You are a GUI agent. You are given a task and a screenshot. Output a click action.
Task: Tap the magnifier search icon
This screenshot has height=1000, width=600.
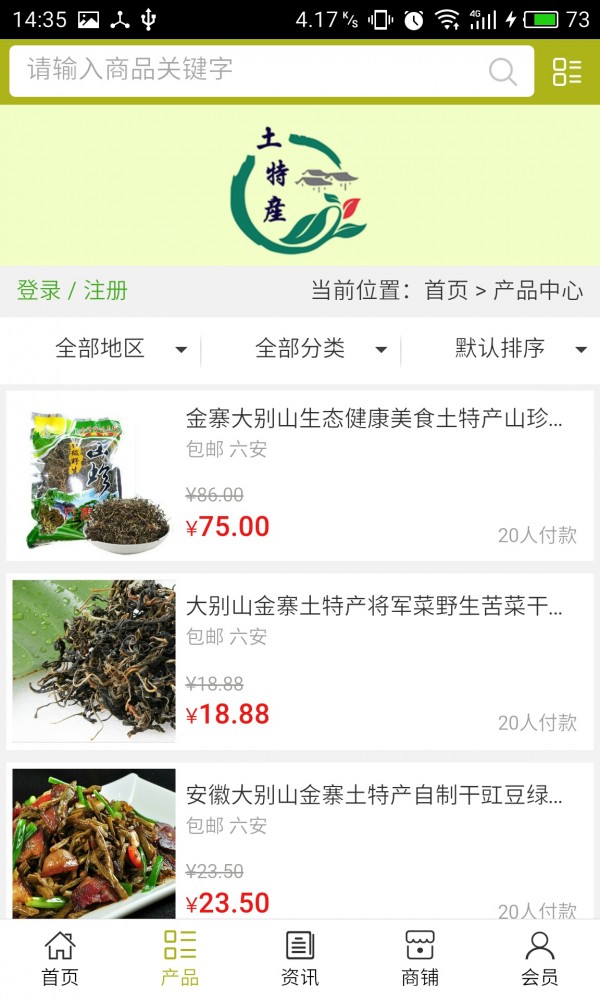(502, 71)
